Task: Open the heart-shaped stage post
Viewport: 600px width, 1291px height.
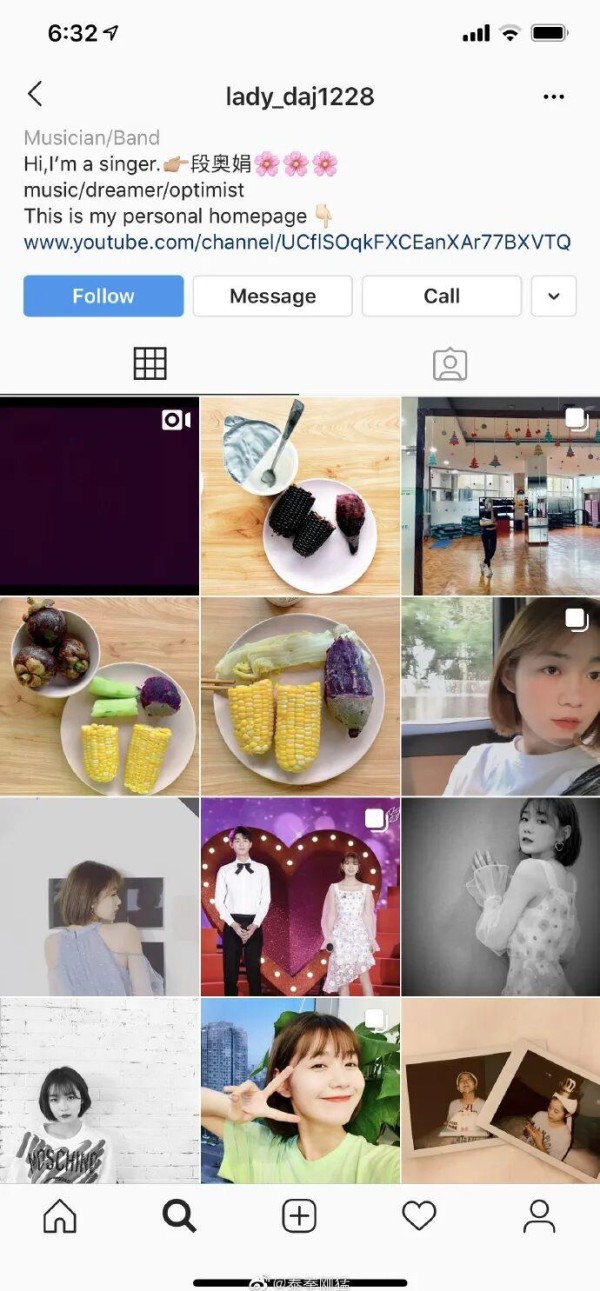Action: (x=300, y=897)
